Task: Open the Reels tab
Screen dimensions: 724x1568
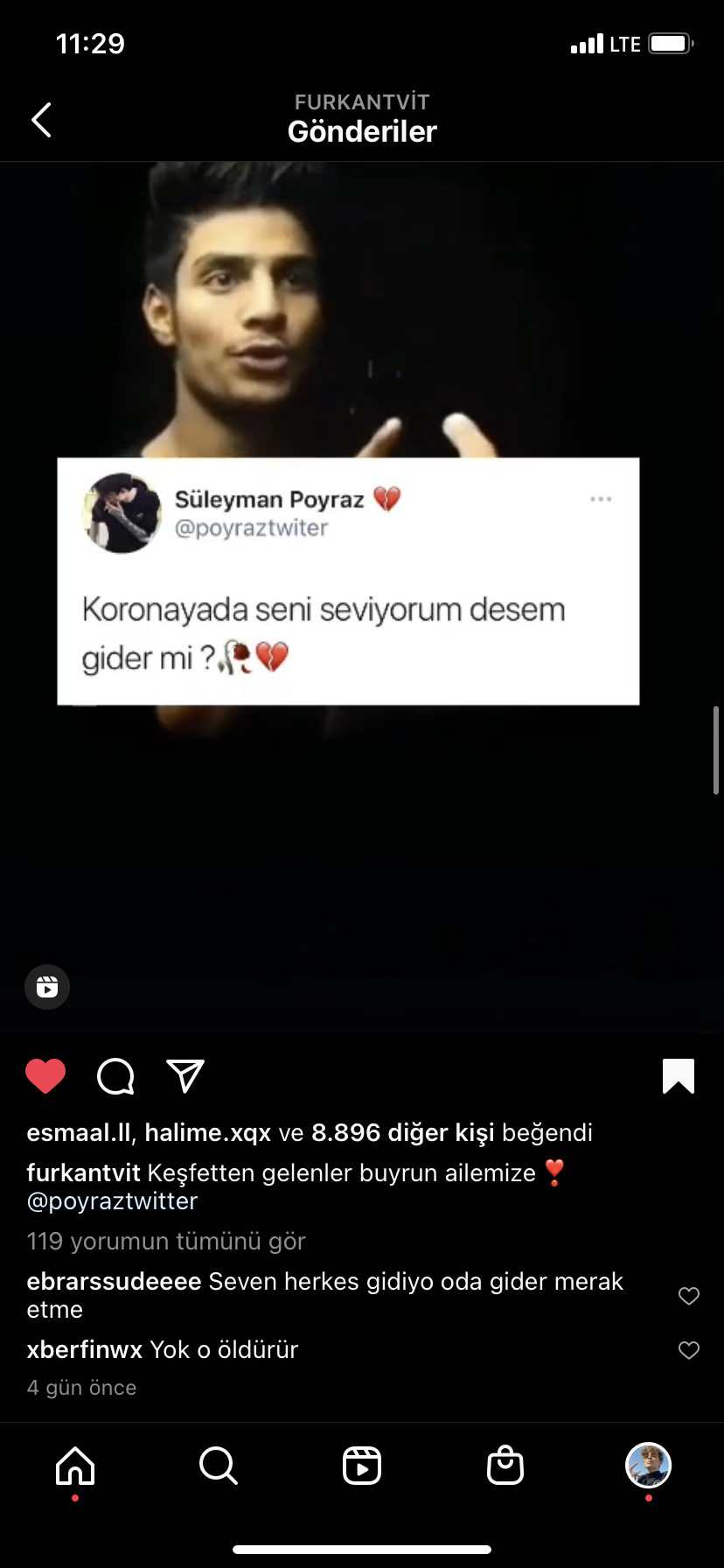Action: [x=362, y=1466]
